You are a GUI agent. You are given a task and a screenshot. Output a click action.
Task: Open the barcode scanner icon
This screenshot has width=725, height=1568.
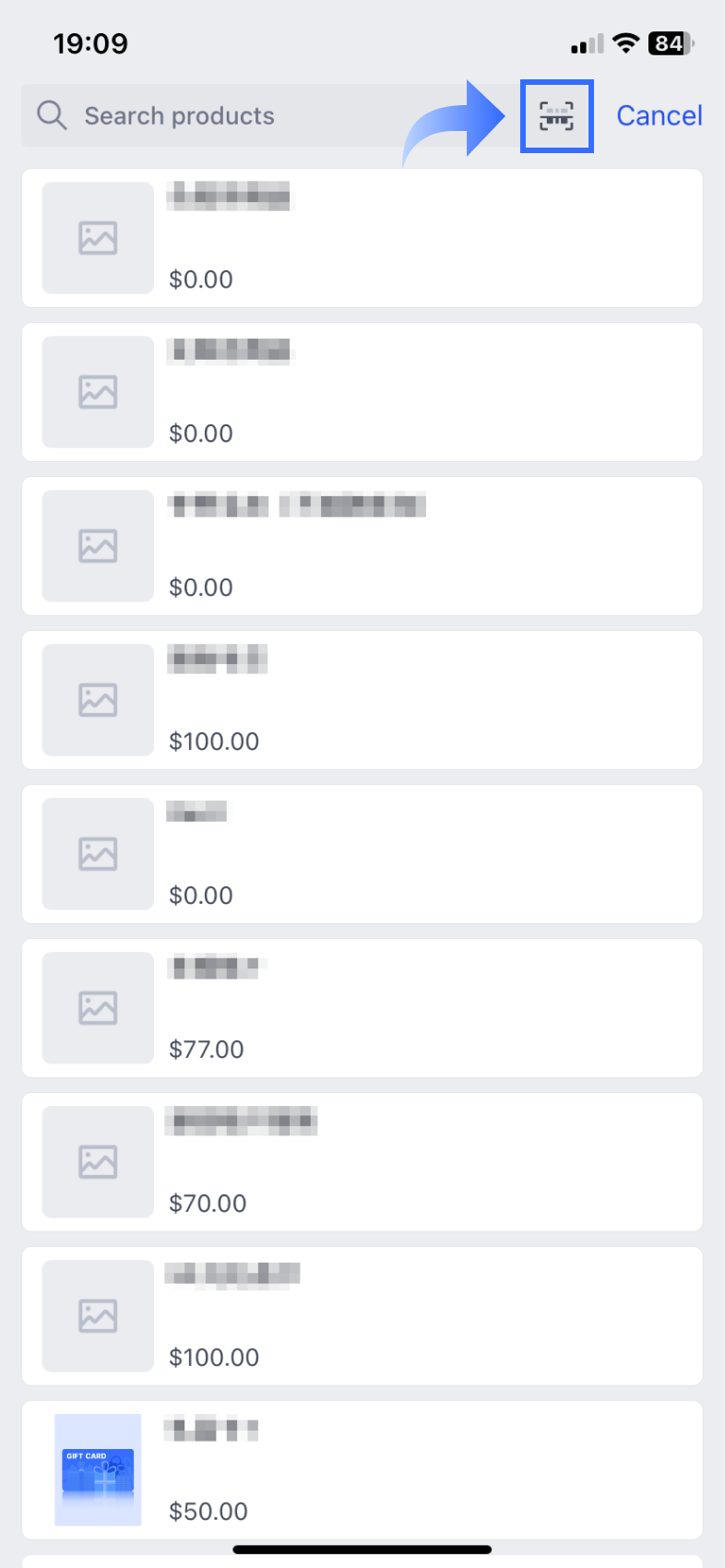[x=556, y=116]
